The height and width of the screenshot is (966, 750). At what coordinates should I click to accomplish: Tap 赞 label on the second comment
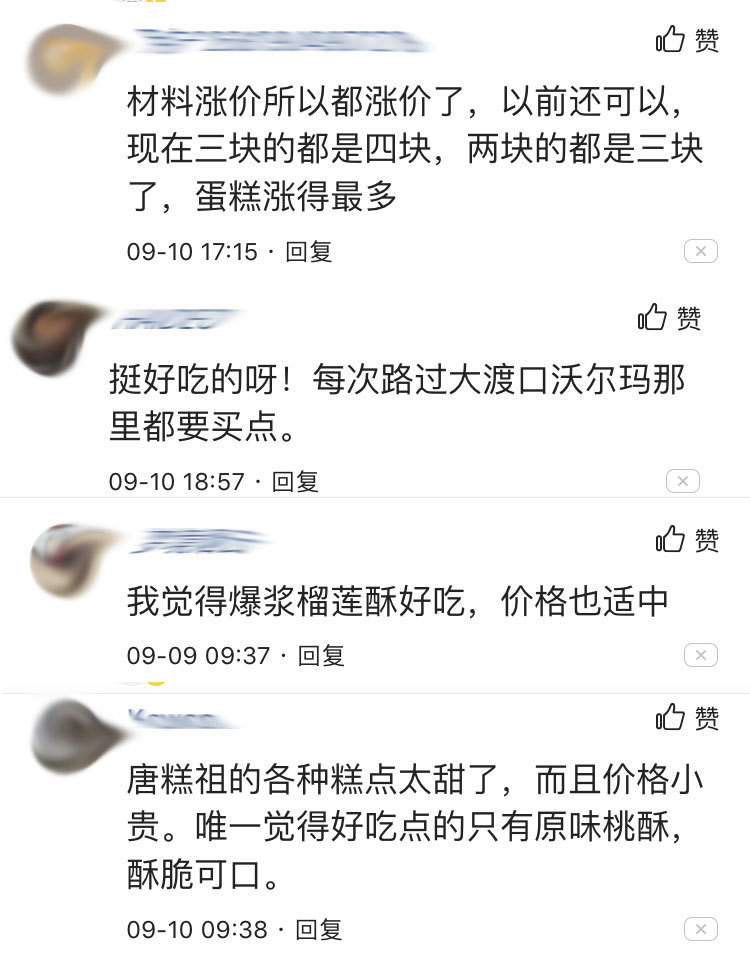(x=690, y=318)
